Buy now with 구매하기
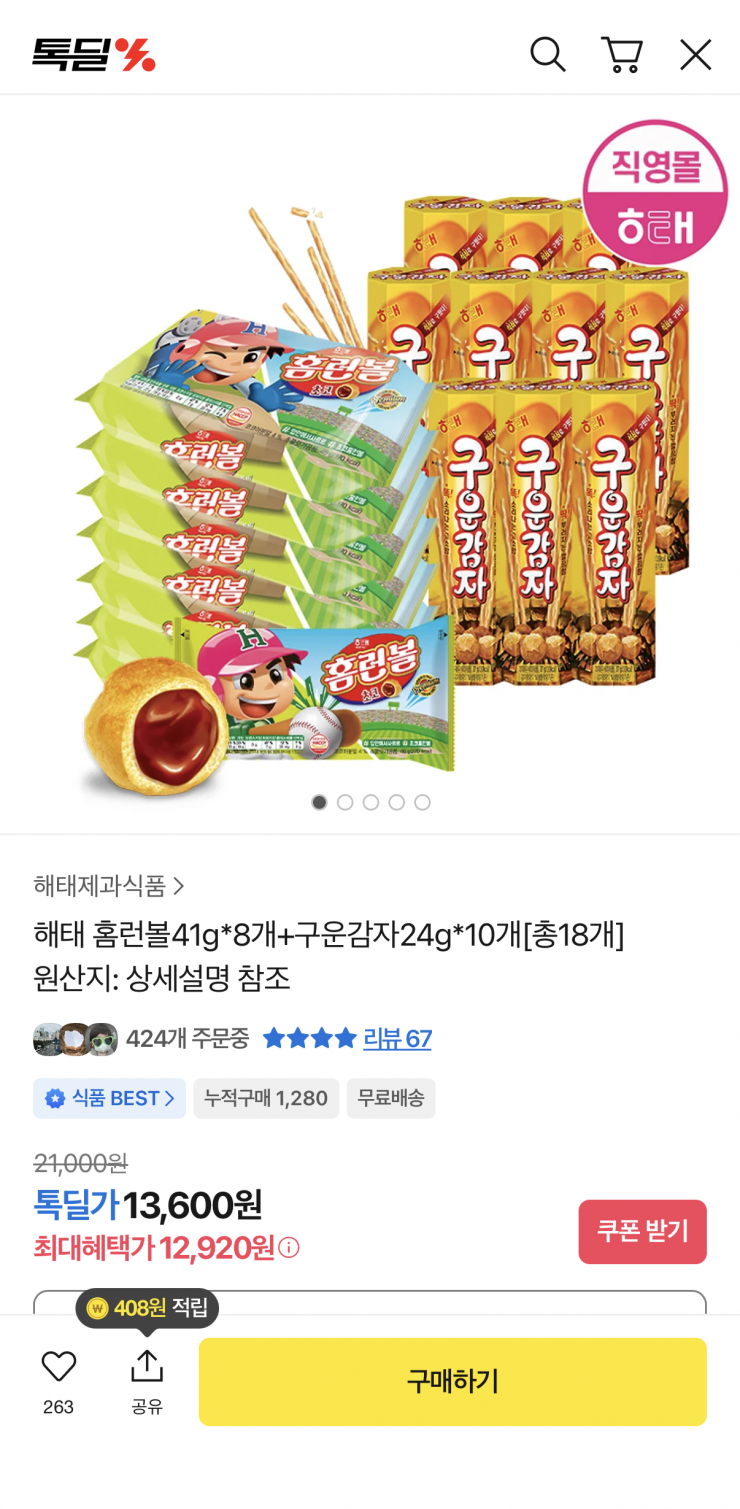 point(453,1381)
